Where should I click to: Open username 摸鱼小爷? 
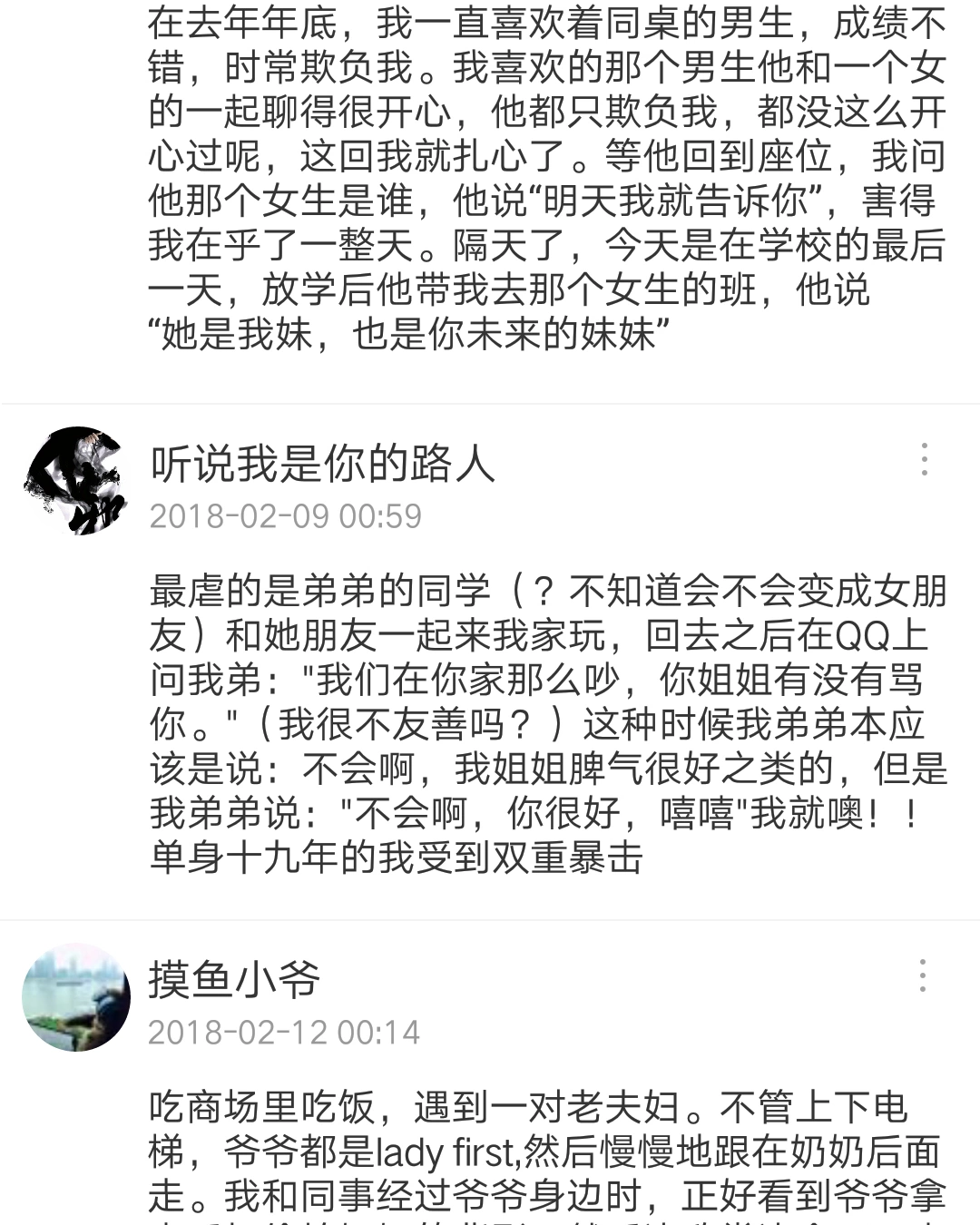tap(235, 980)
